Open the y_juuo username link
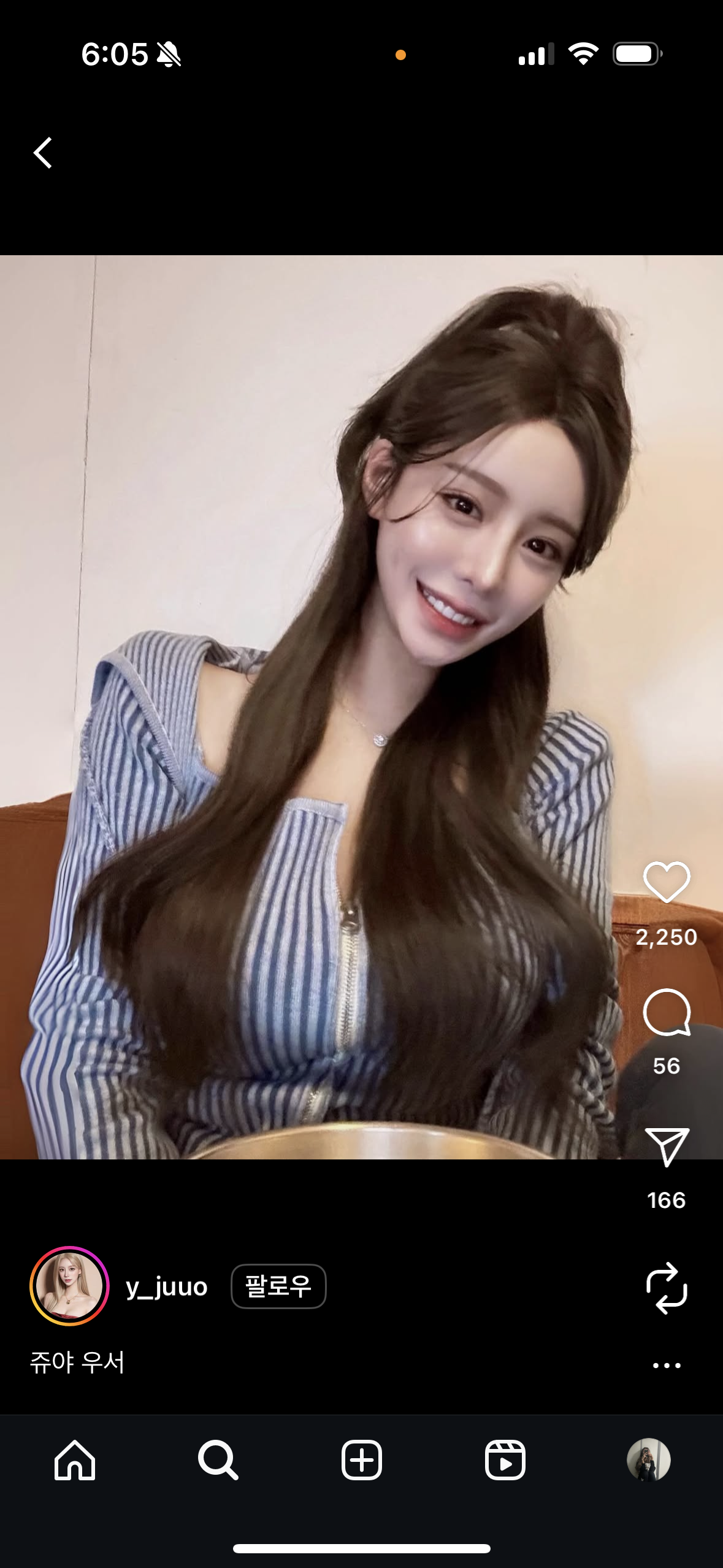This screenshot has height=1568, width=723. pyautogui.click(x=167, y=1286)
